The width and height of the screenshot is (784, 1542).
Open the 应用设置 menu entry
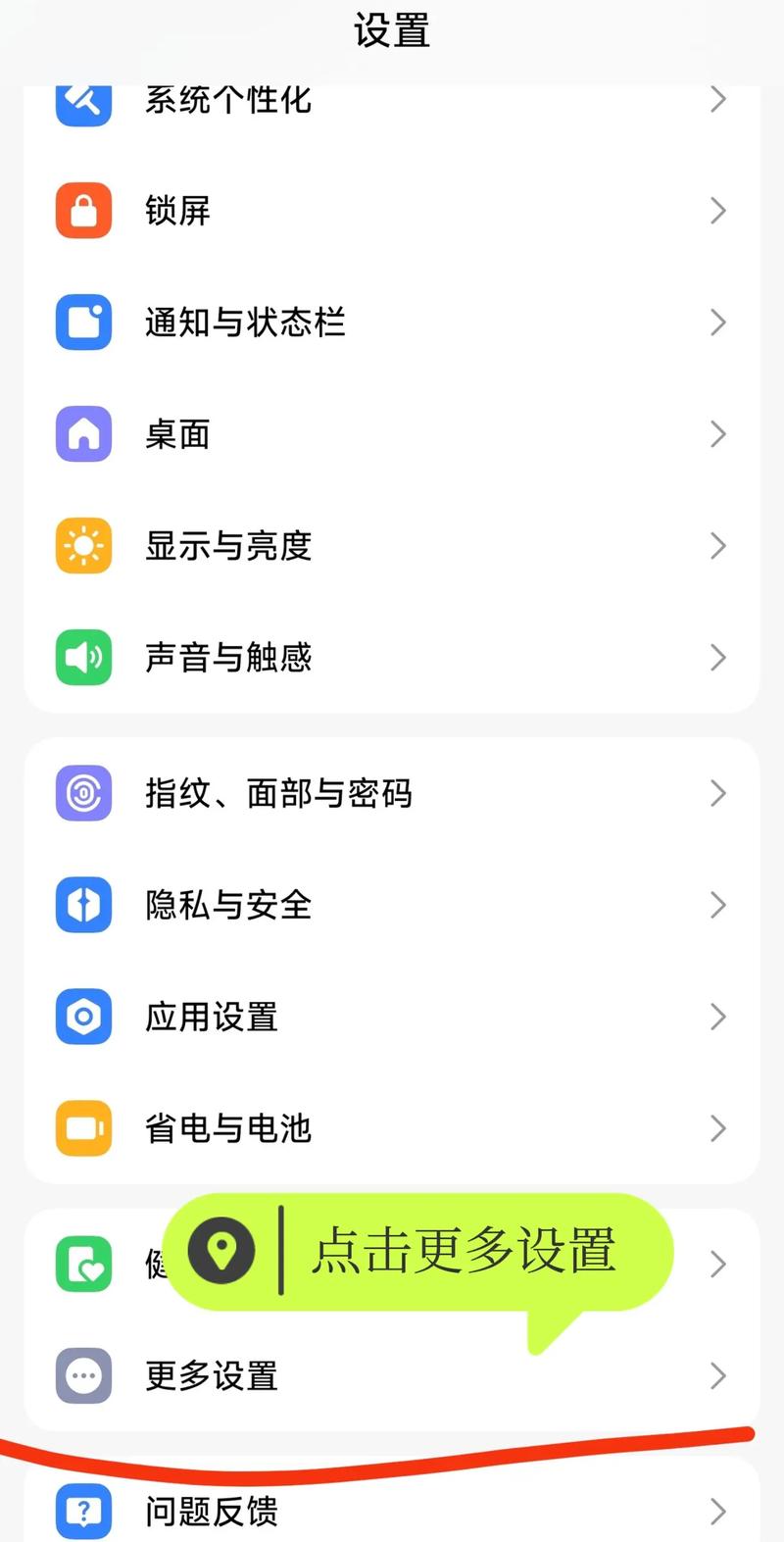coord(392,1017)
